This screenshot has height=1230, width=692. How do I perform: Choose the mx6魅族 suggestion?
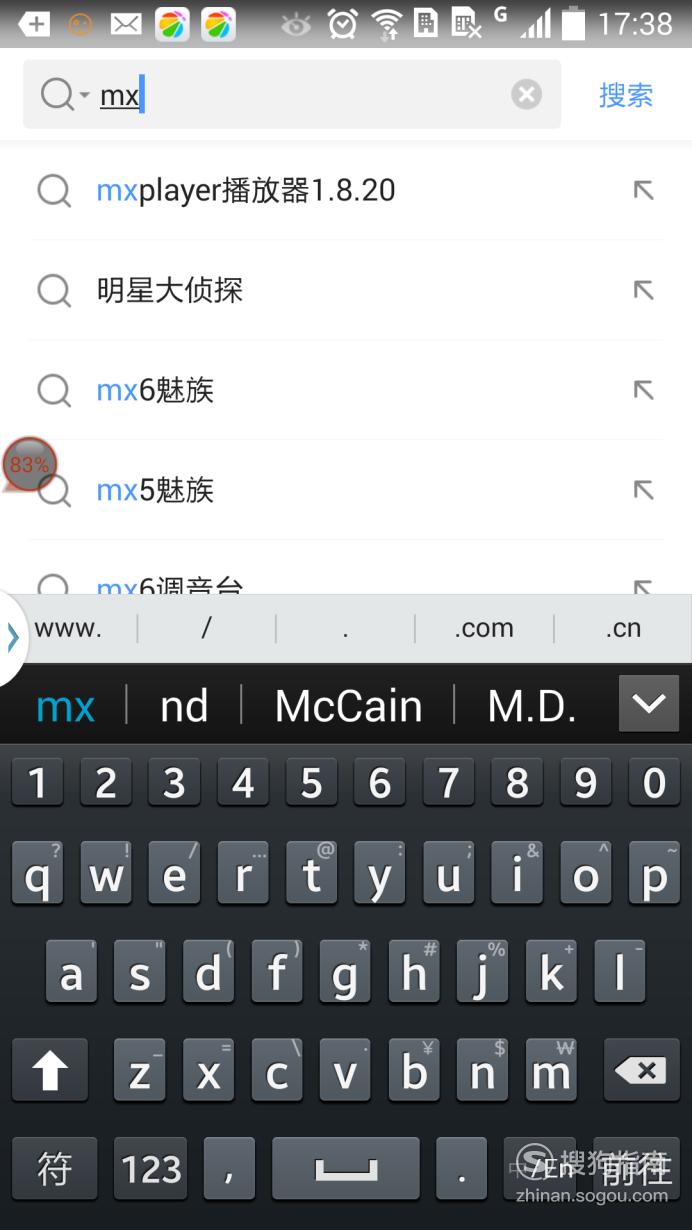[346, 390]
